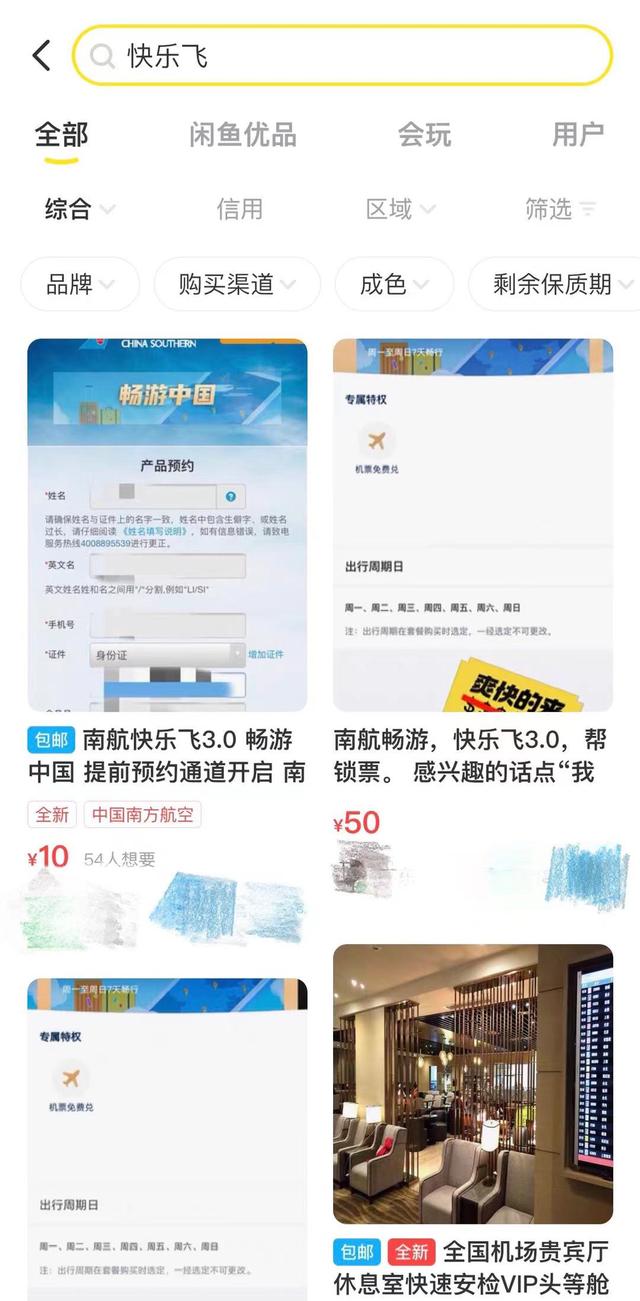The height and width of the screenshot is (1301, 640).
Task: Open the 用户 tab
Action: click(577, 135)
